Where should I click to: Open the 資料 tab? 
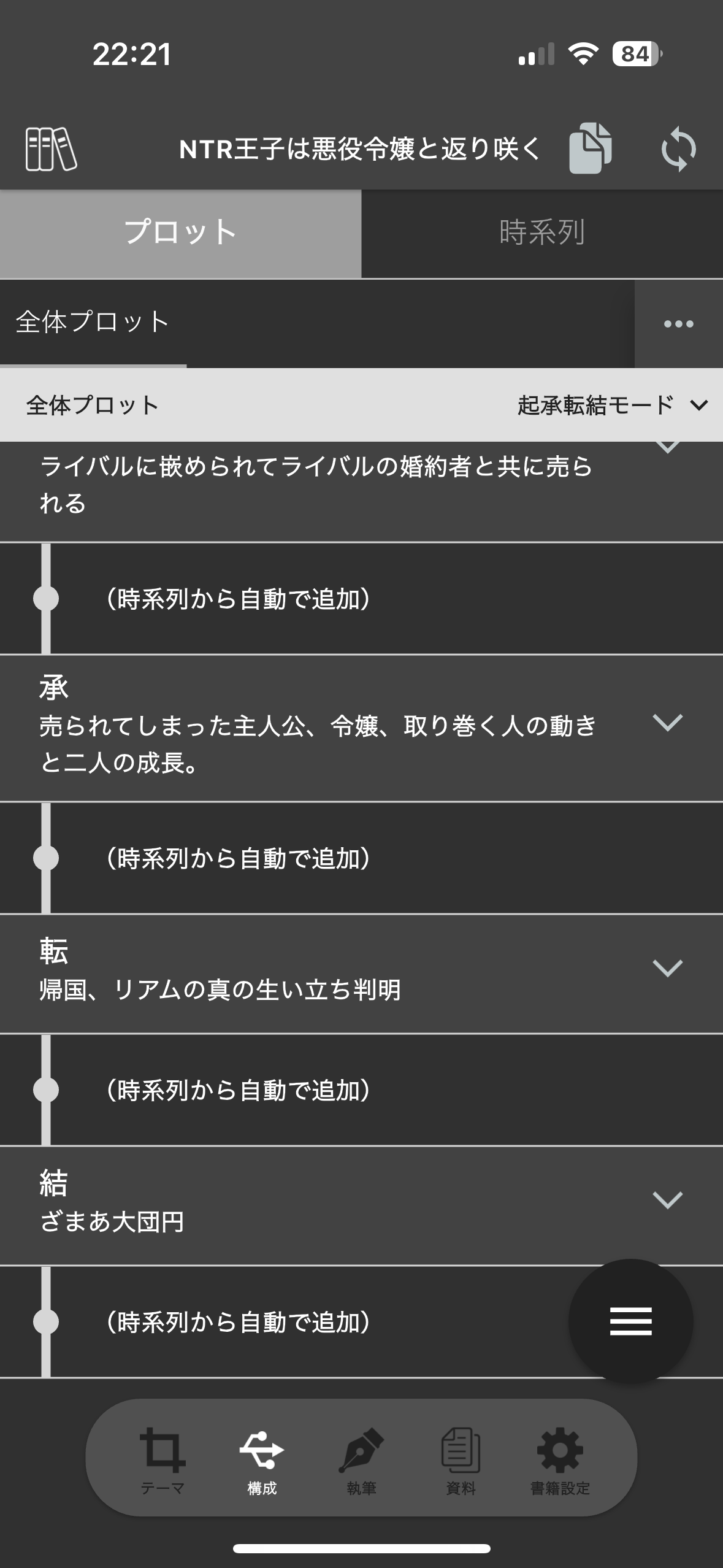[461, 1461]
